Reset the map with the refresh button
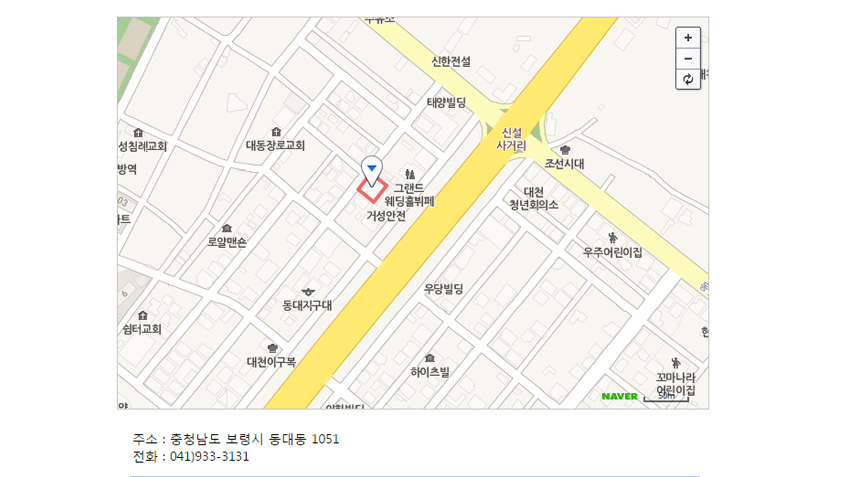This screenshot has height=477, width=856. coord(688,79)
